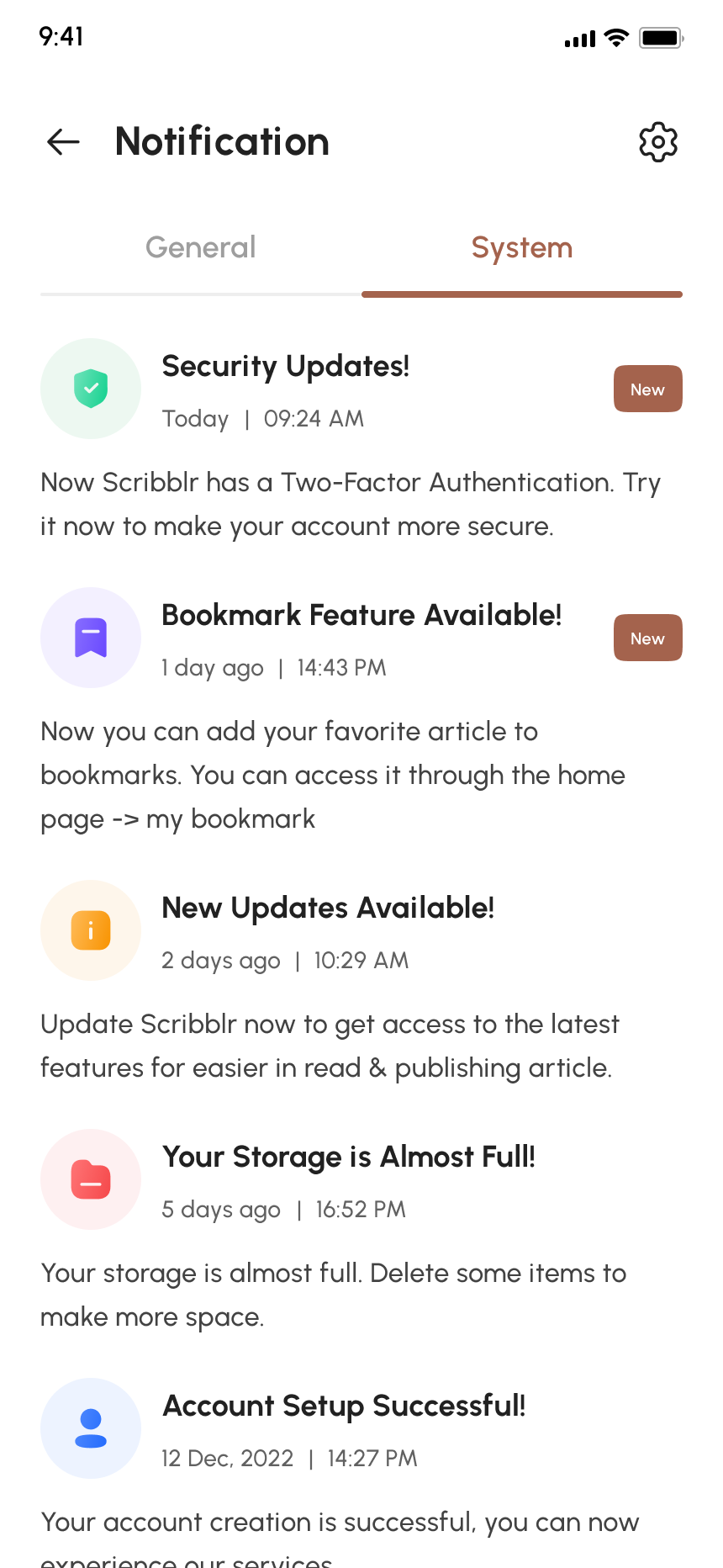
Task: Open Your Storage is Almost Full alert
Action: [349, 1157]
